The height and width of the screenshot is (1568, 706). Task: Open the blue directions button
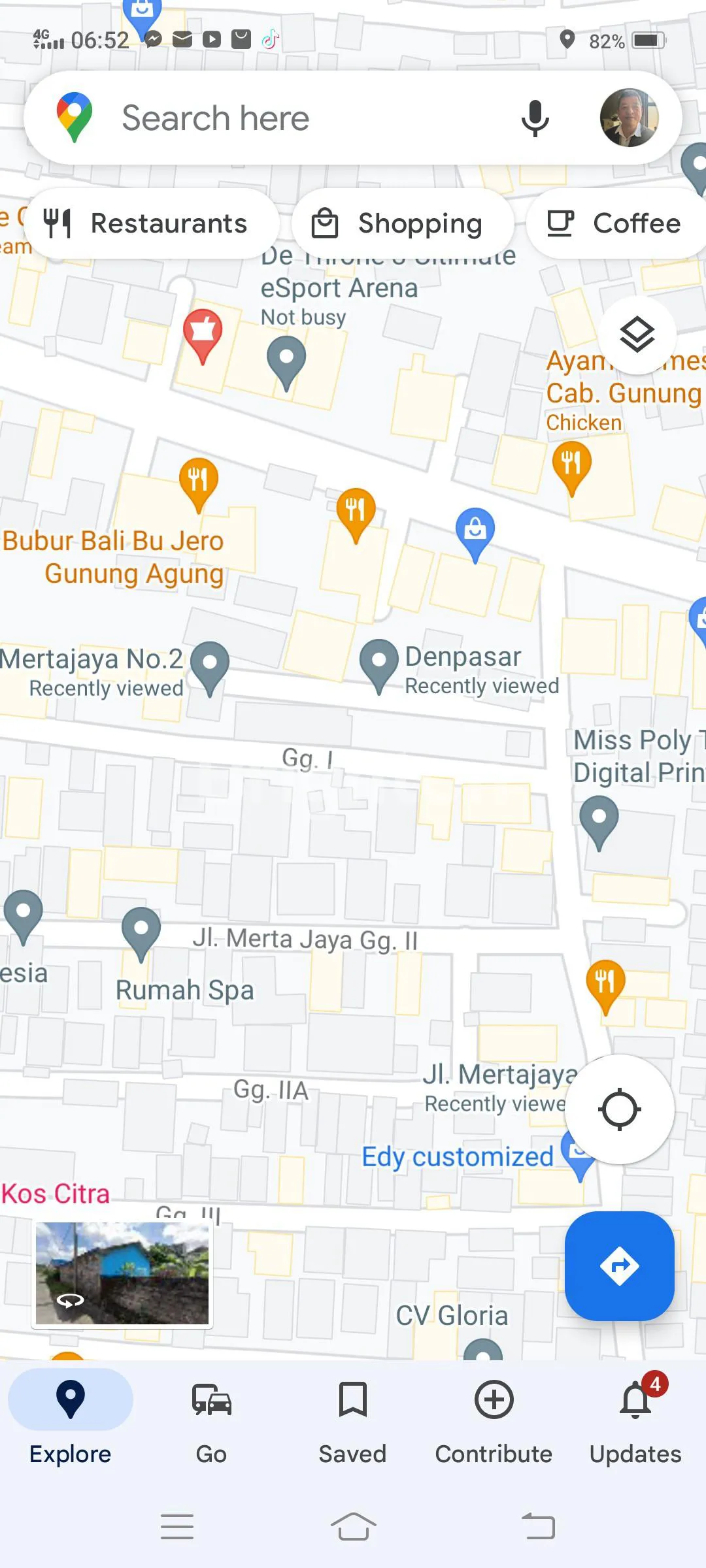[619, 1266]
